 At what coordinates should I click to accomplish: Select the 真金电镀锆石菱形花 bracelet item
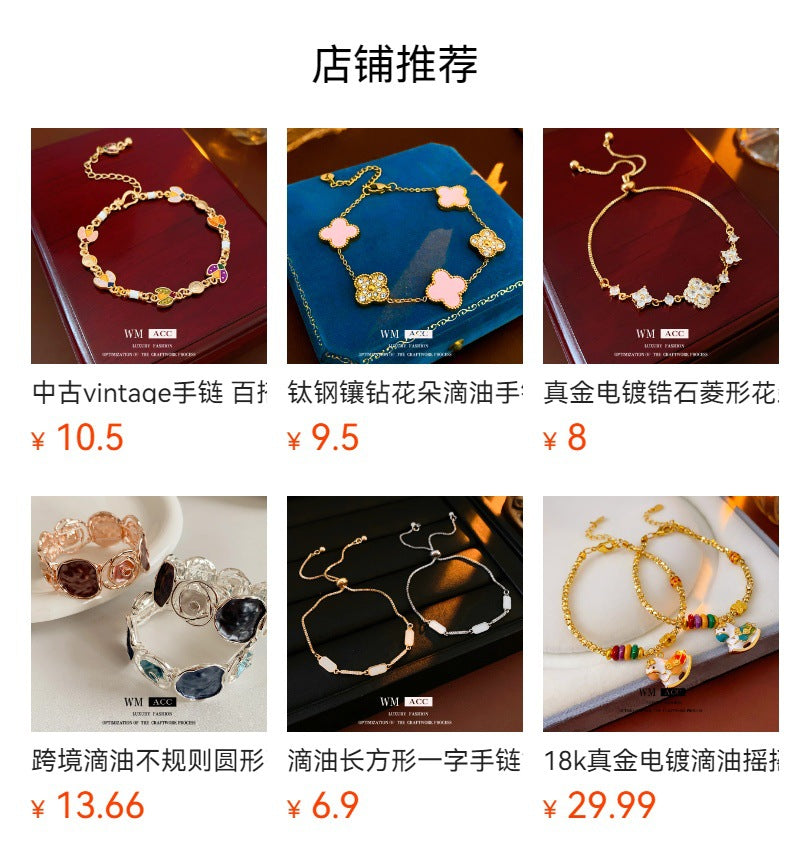coord(660,246)
